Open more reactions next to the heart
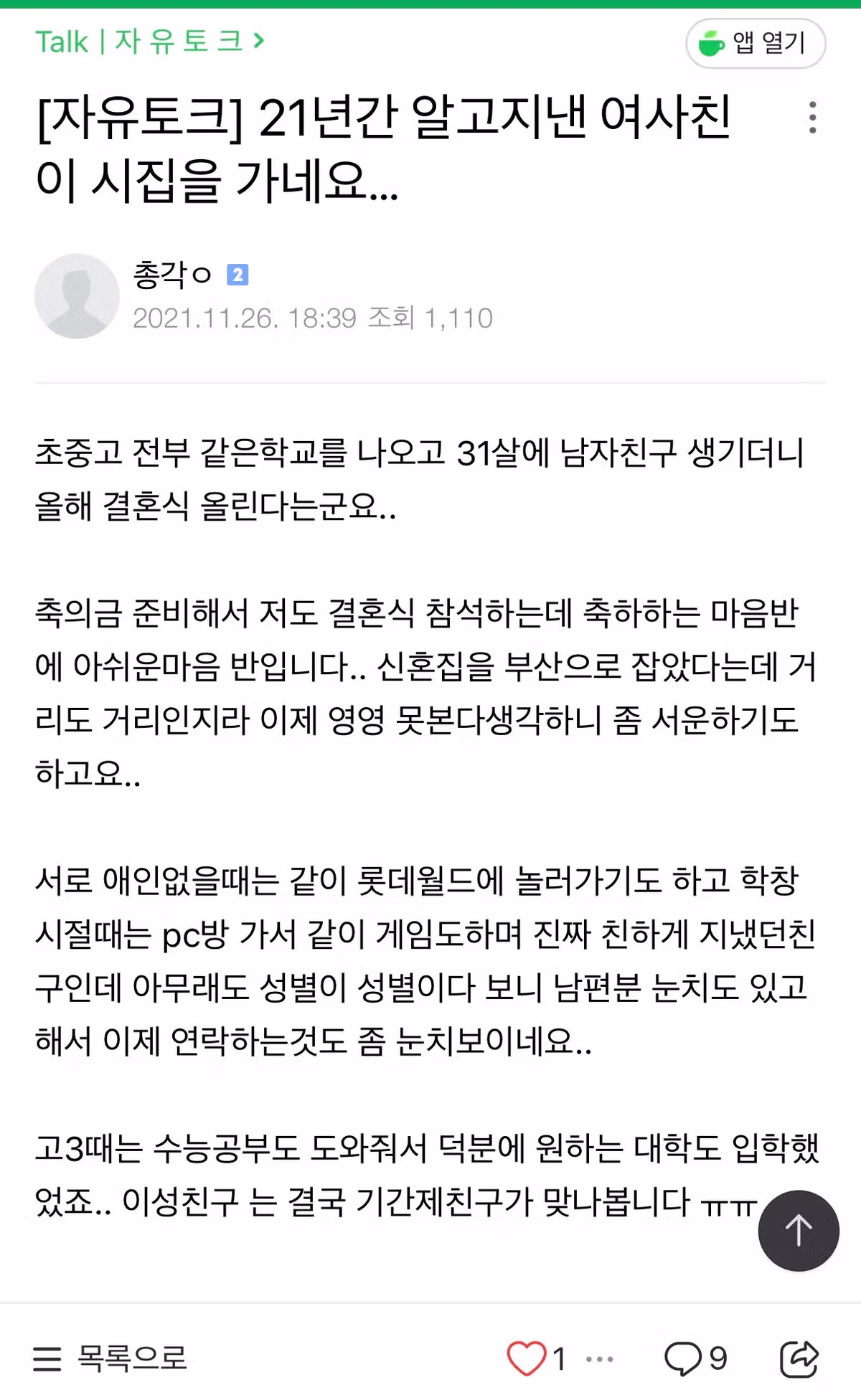 [600, 1358]
